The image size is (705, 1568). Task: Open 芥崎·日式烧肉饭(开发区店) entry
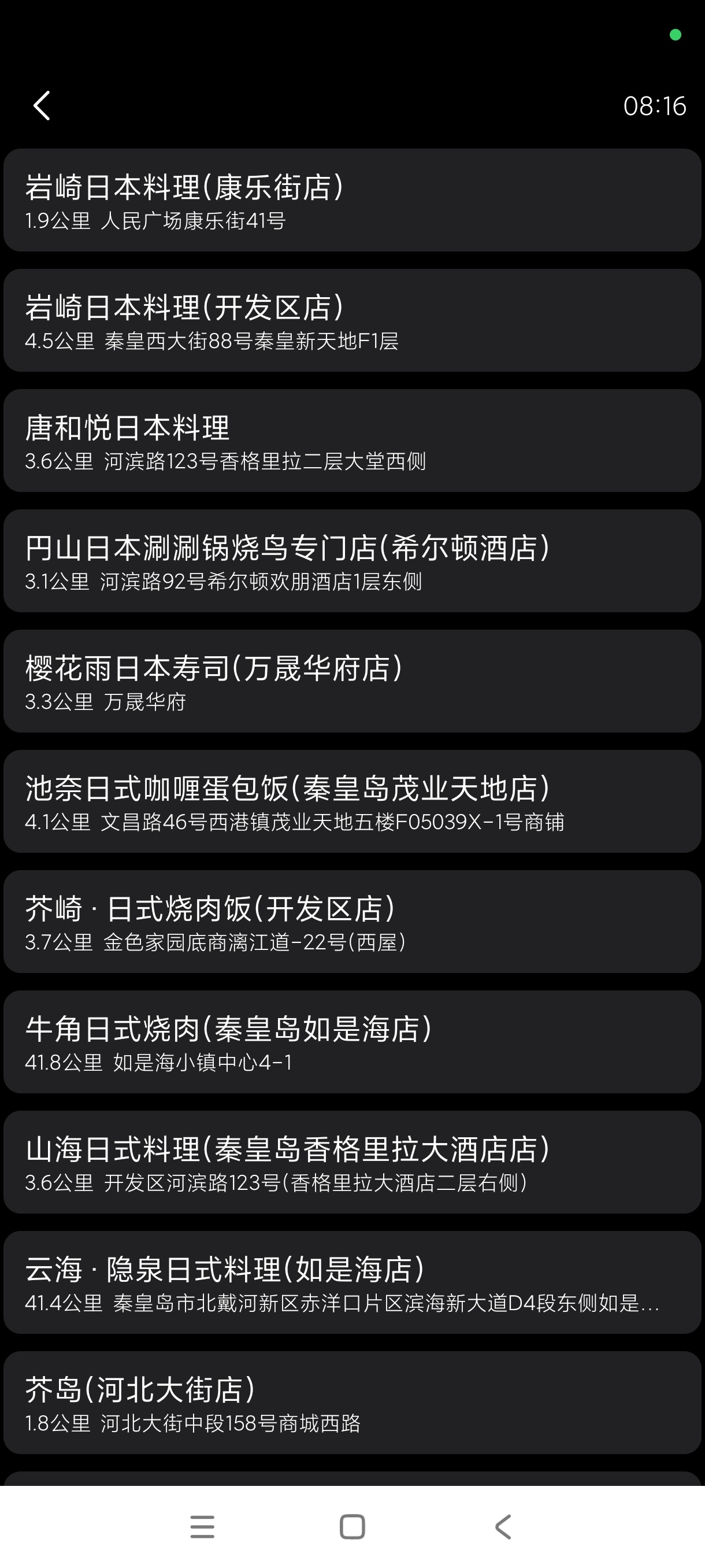(352, 922)
